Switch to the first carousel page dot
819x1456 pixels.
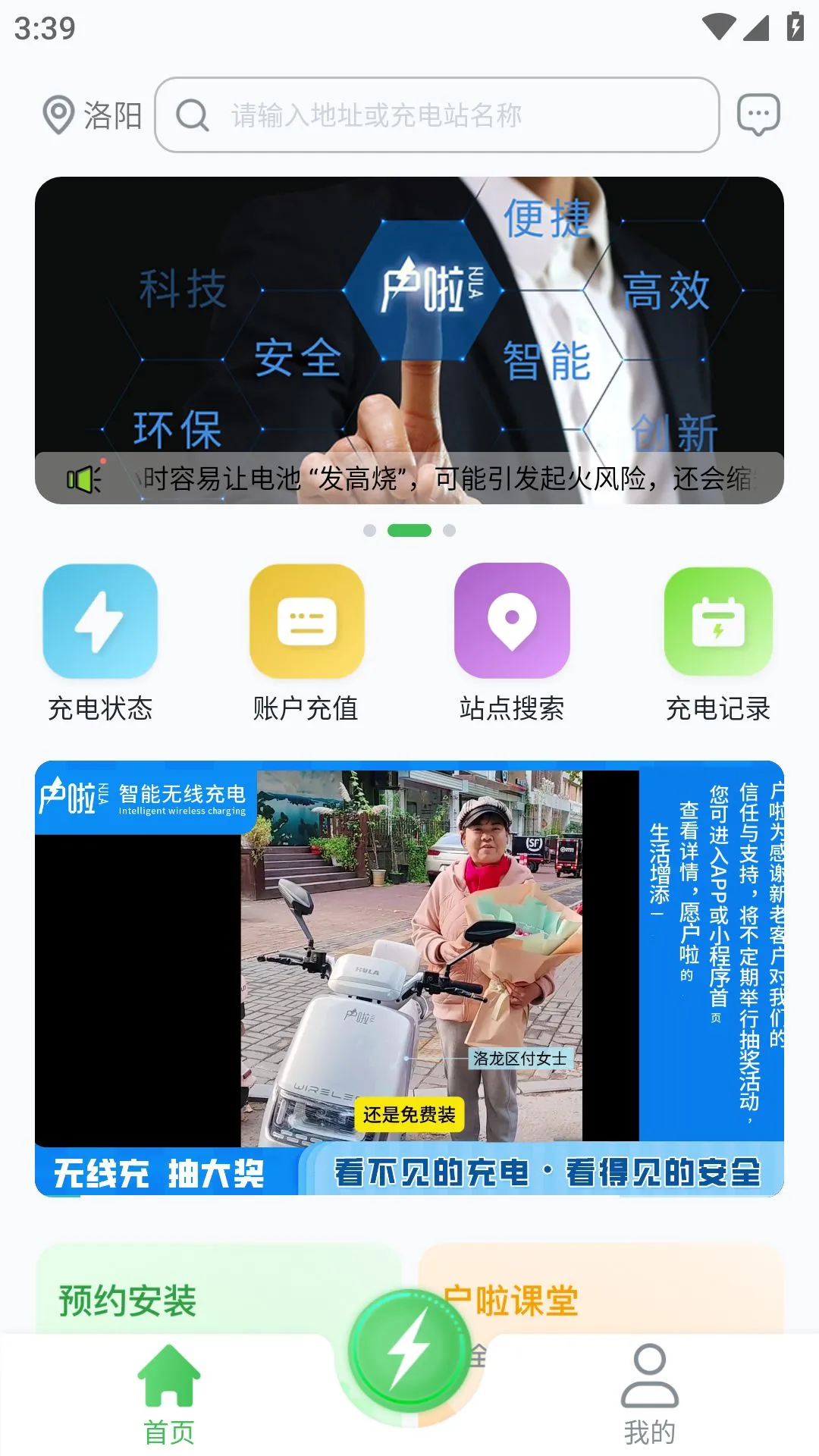[x=371, y=532]
